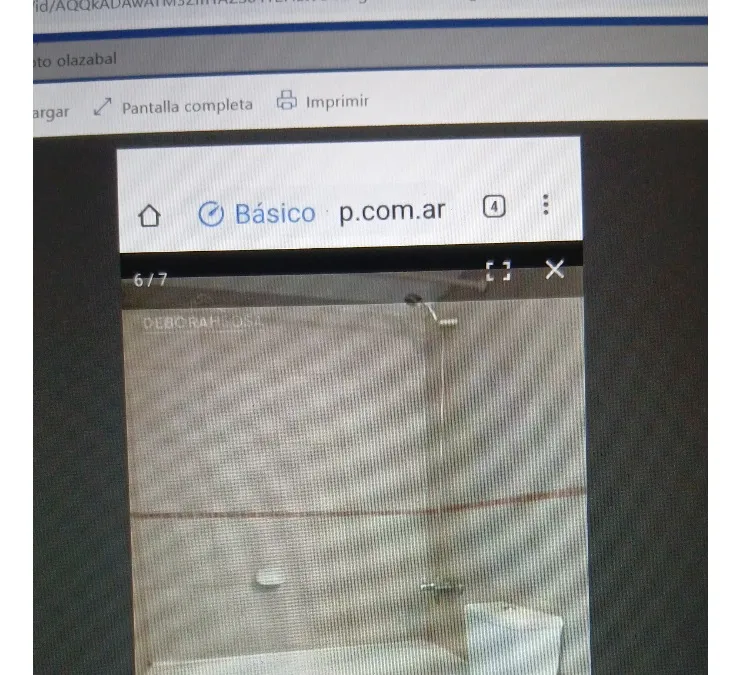Tap the partially visible Descargar button

[50, 111]
